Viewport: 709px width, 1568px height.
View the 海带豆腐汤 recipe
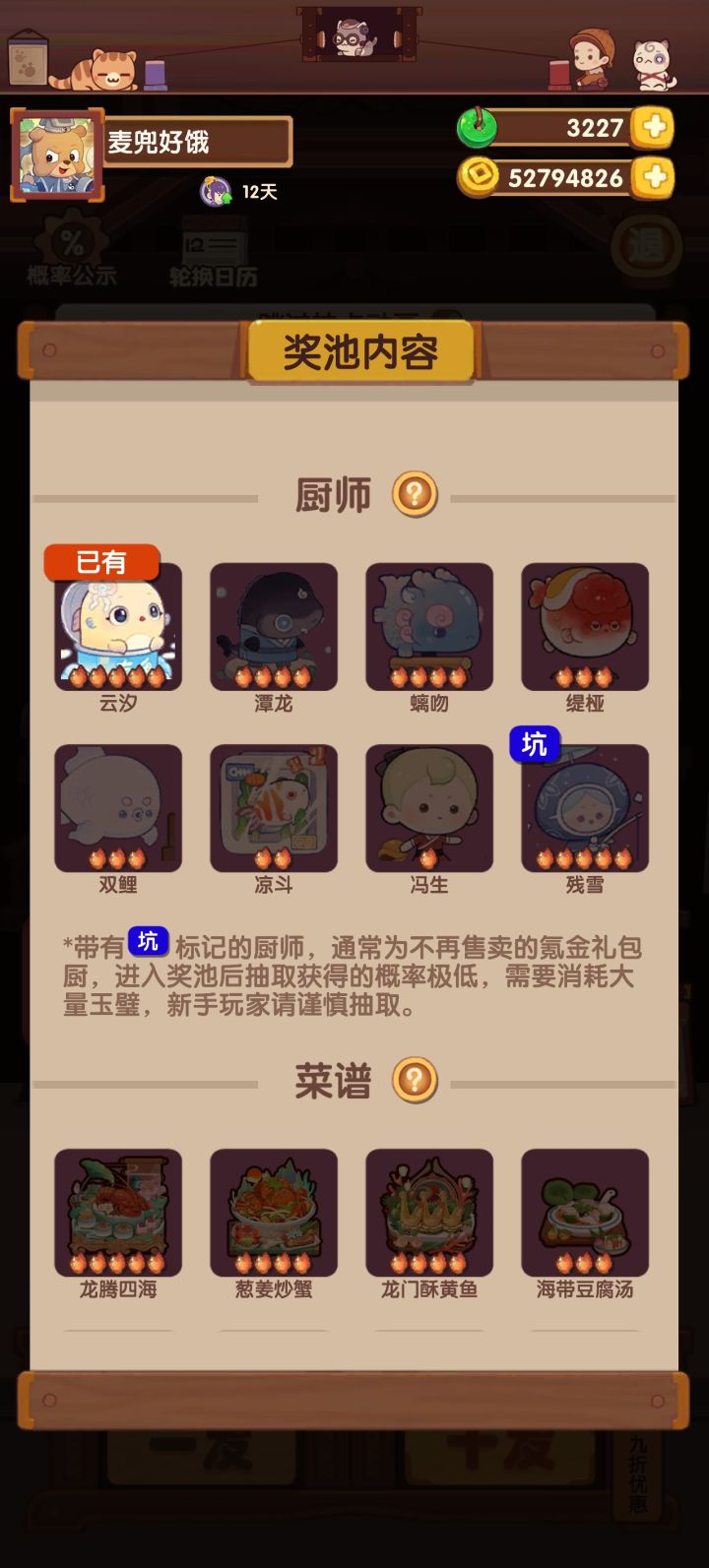click(x=584, y=1212)
